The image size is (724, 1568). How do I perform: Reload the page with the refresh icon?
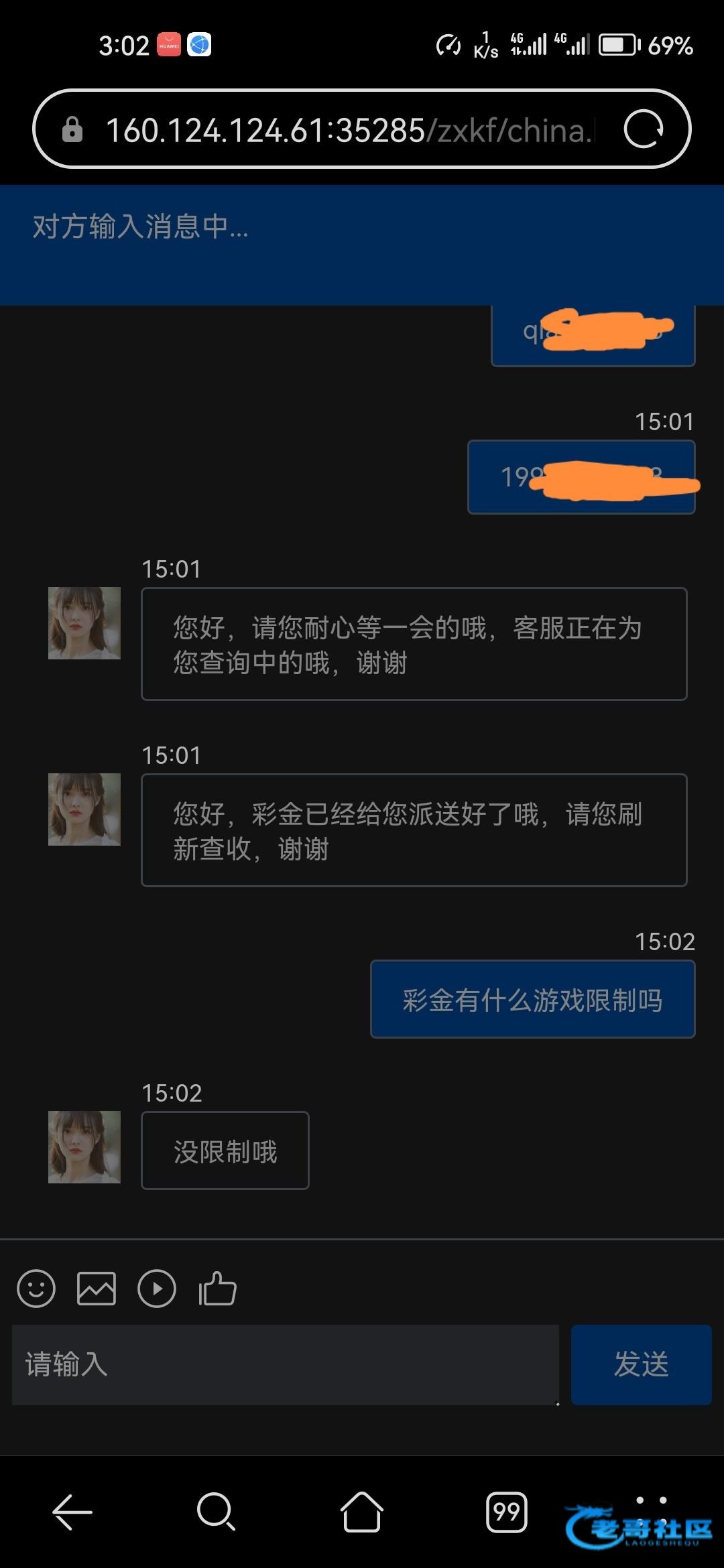643,129
